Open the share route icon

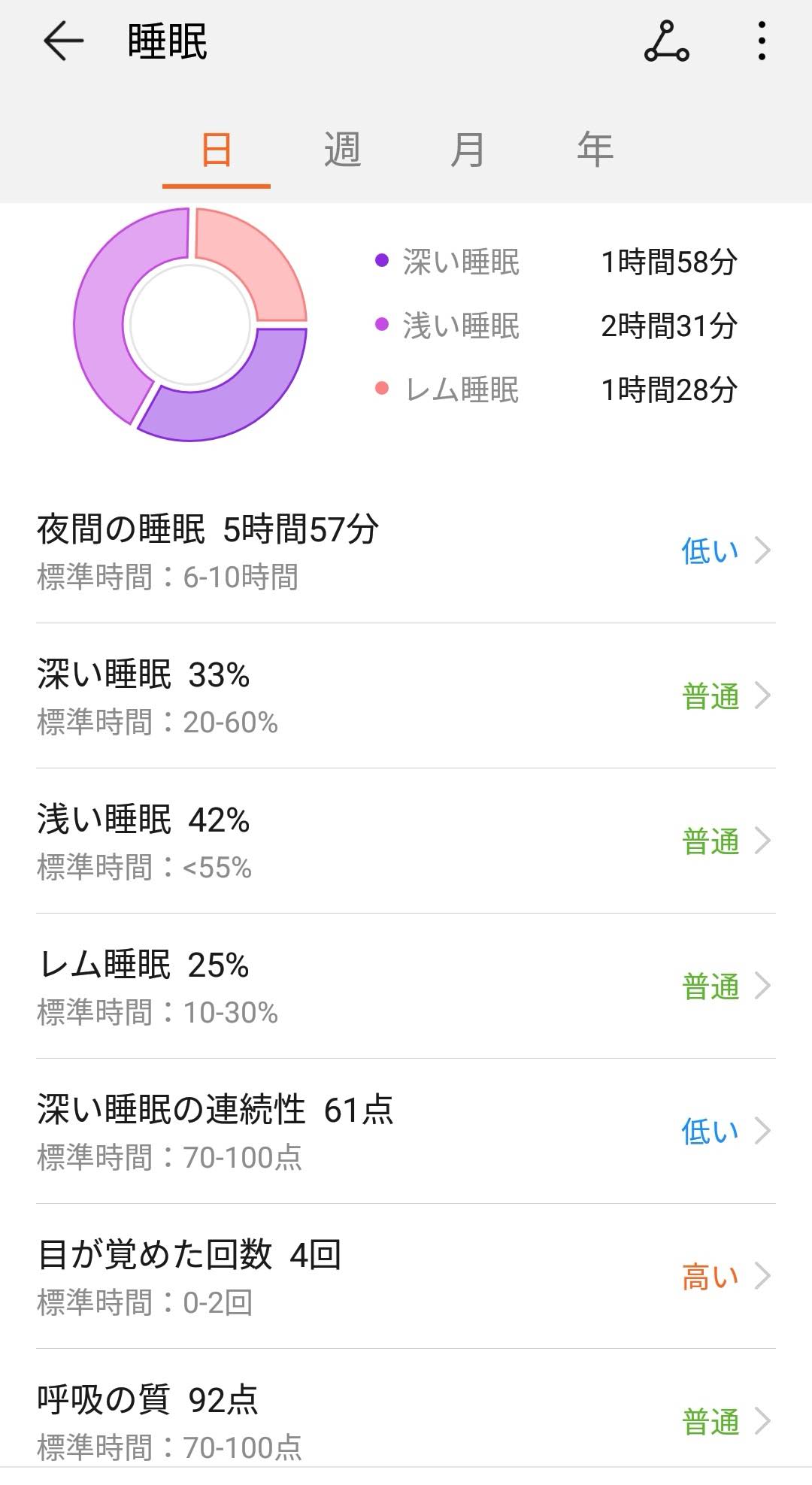(x=666, y=41)
